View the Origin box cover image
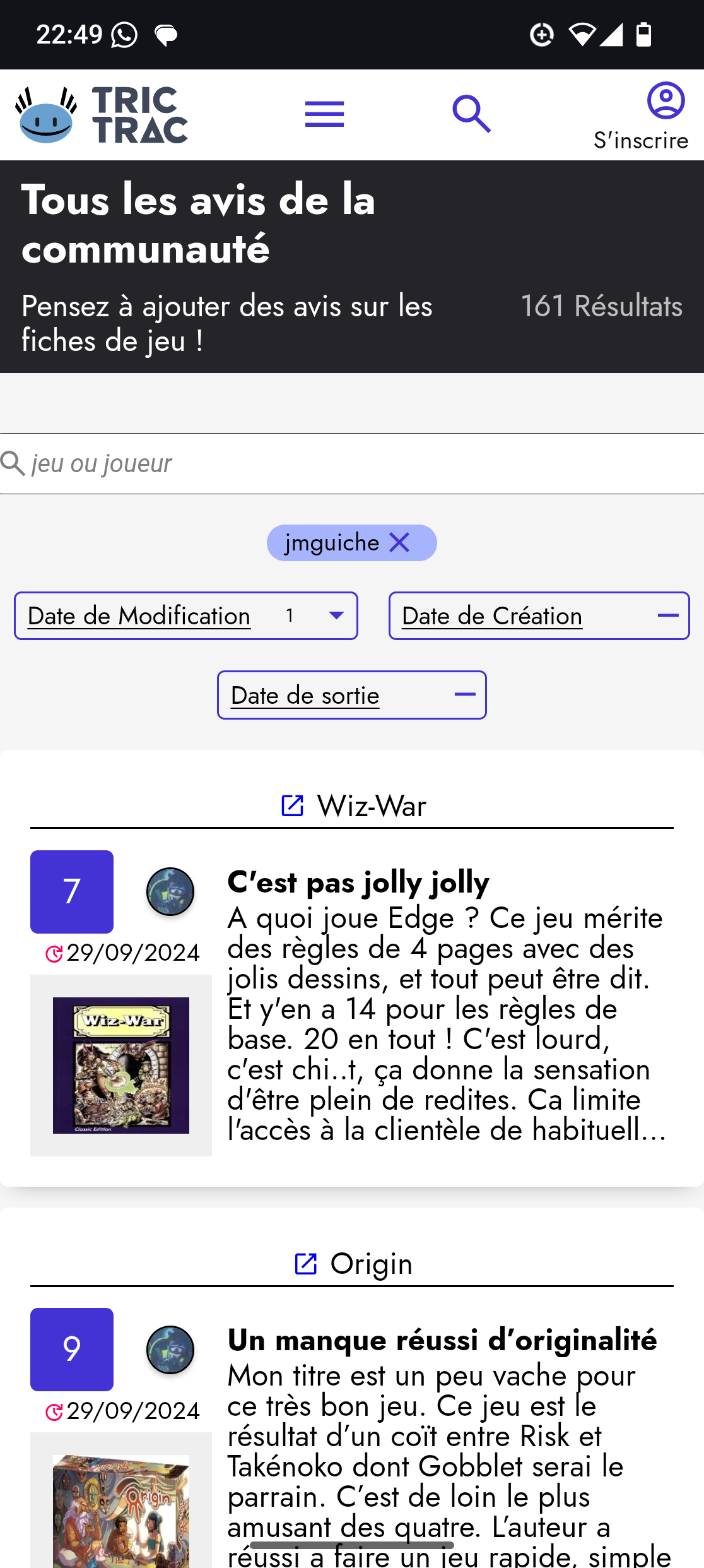This screenshot has height=1568, width=704. coord(121,1509)
